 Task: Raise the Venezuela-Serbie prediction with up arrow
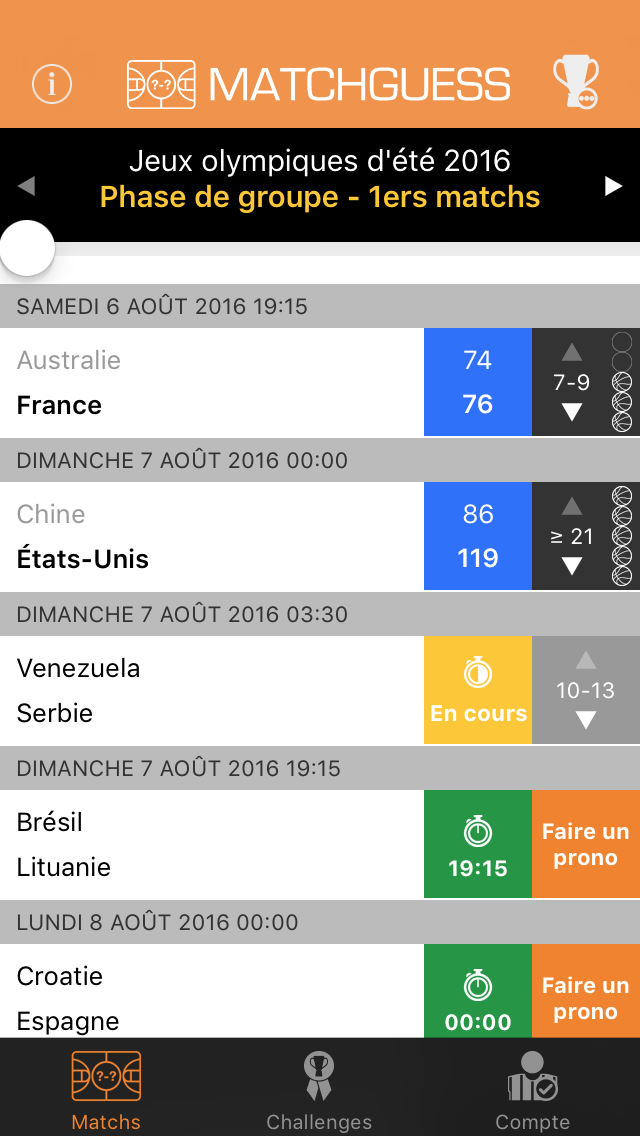pos(586,660)
